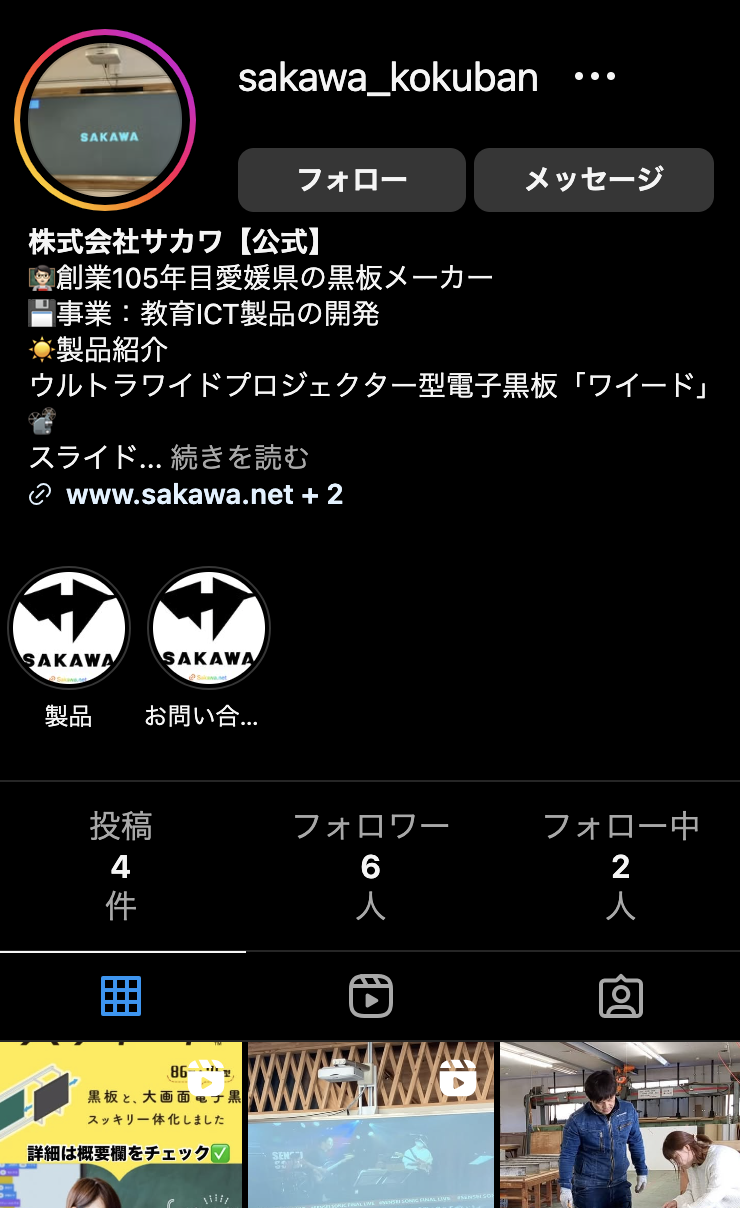The width and height of the screenshot is (740, 1208).
Task: Expand the bio with 続きを読む
Action: point(240,457)
